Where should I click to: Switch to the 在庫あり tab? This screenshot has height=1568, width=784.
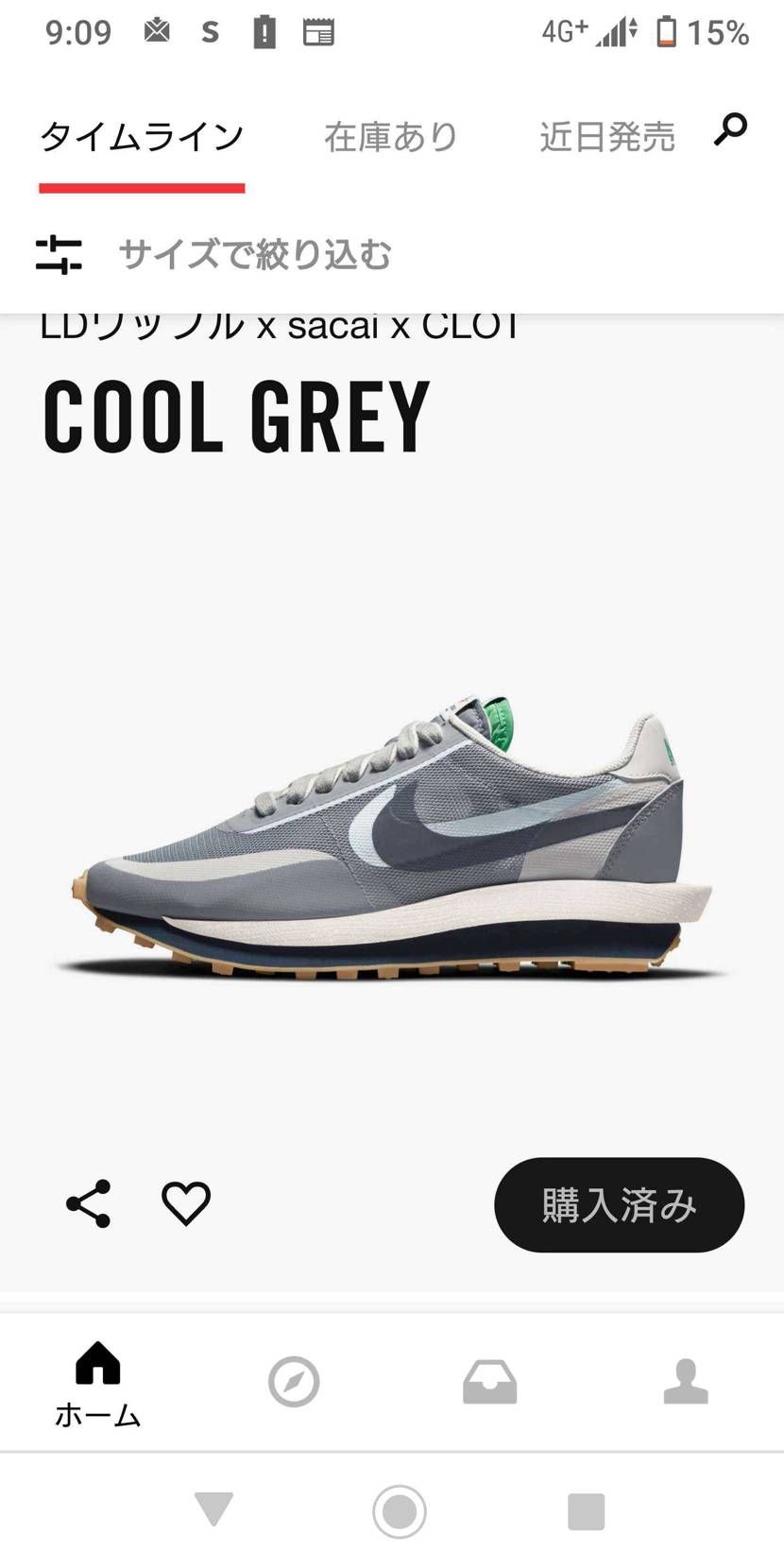point(390,138)
